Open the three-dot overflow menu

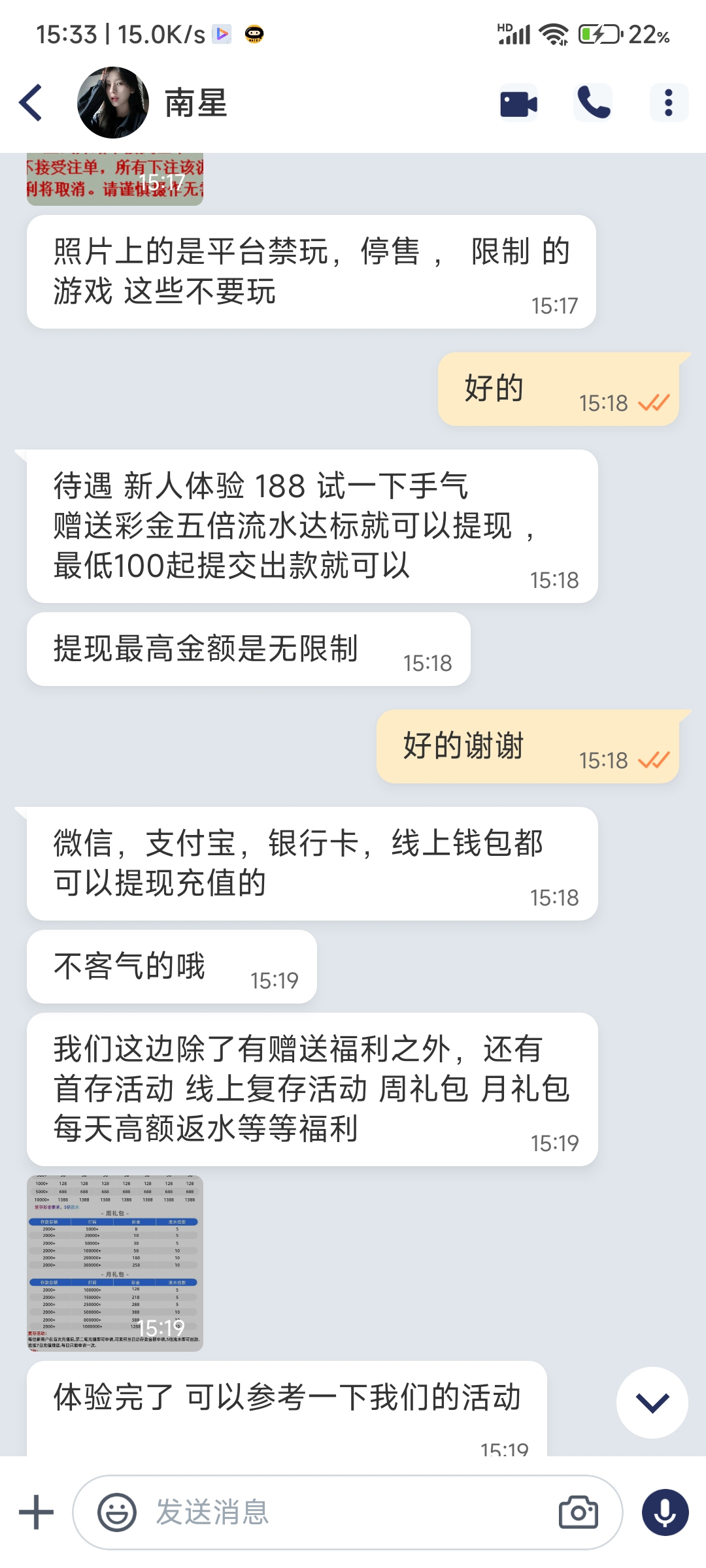(668, 103)
